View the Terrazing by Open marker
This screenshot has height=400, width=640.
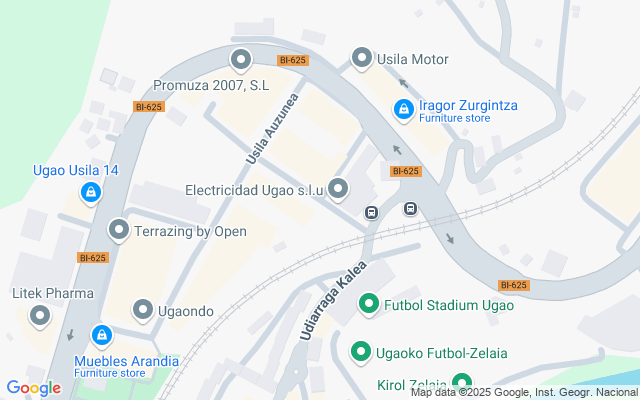click(x=119, y=231)
